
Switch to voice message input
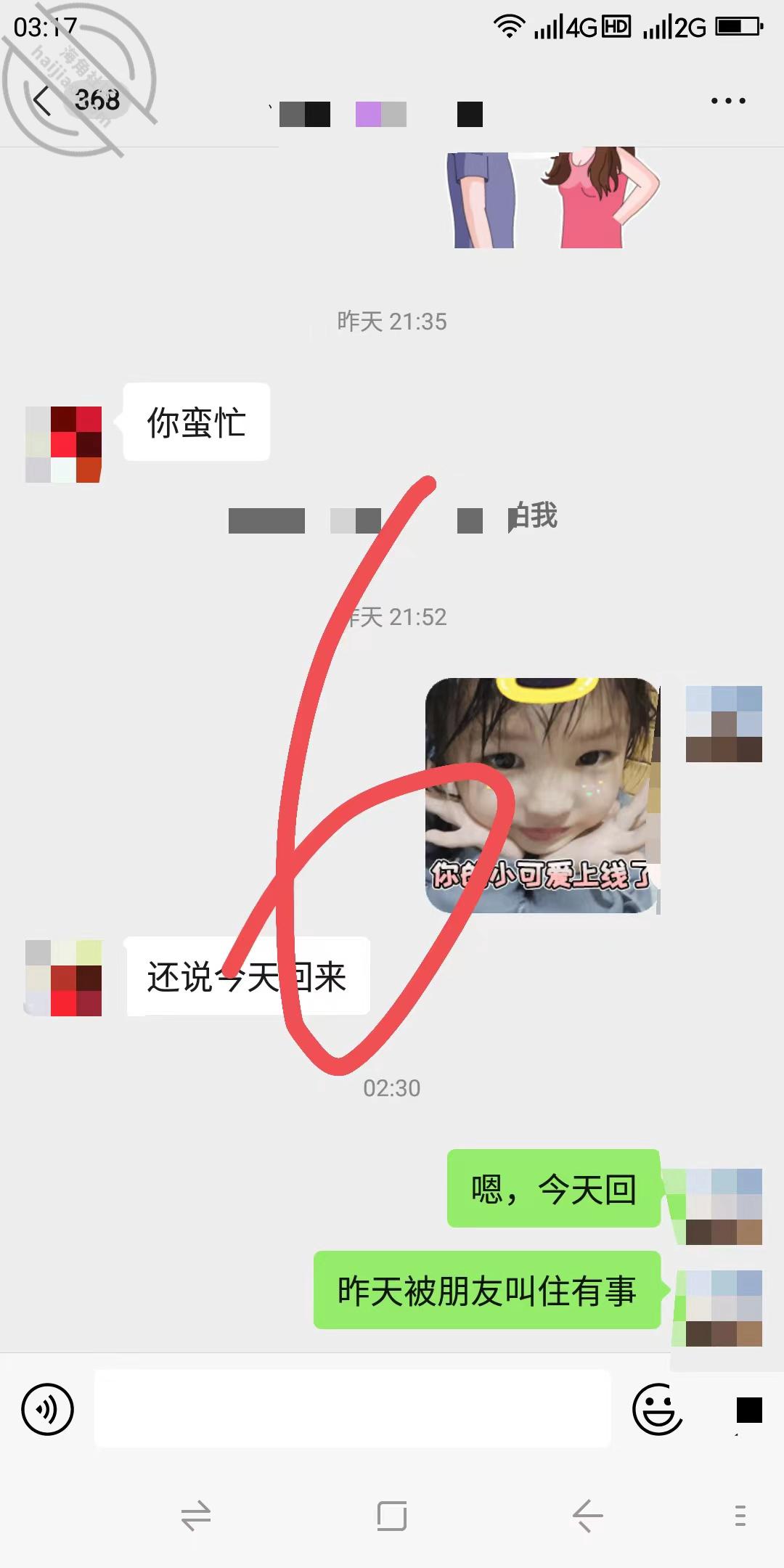pyautogui.click(x=48, y=1410)
